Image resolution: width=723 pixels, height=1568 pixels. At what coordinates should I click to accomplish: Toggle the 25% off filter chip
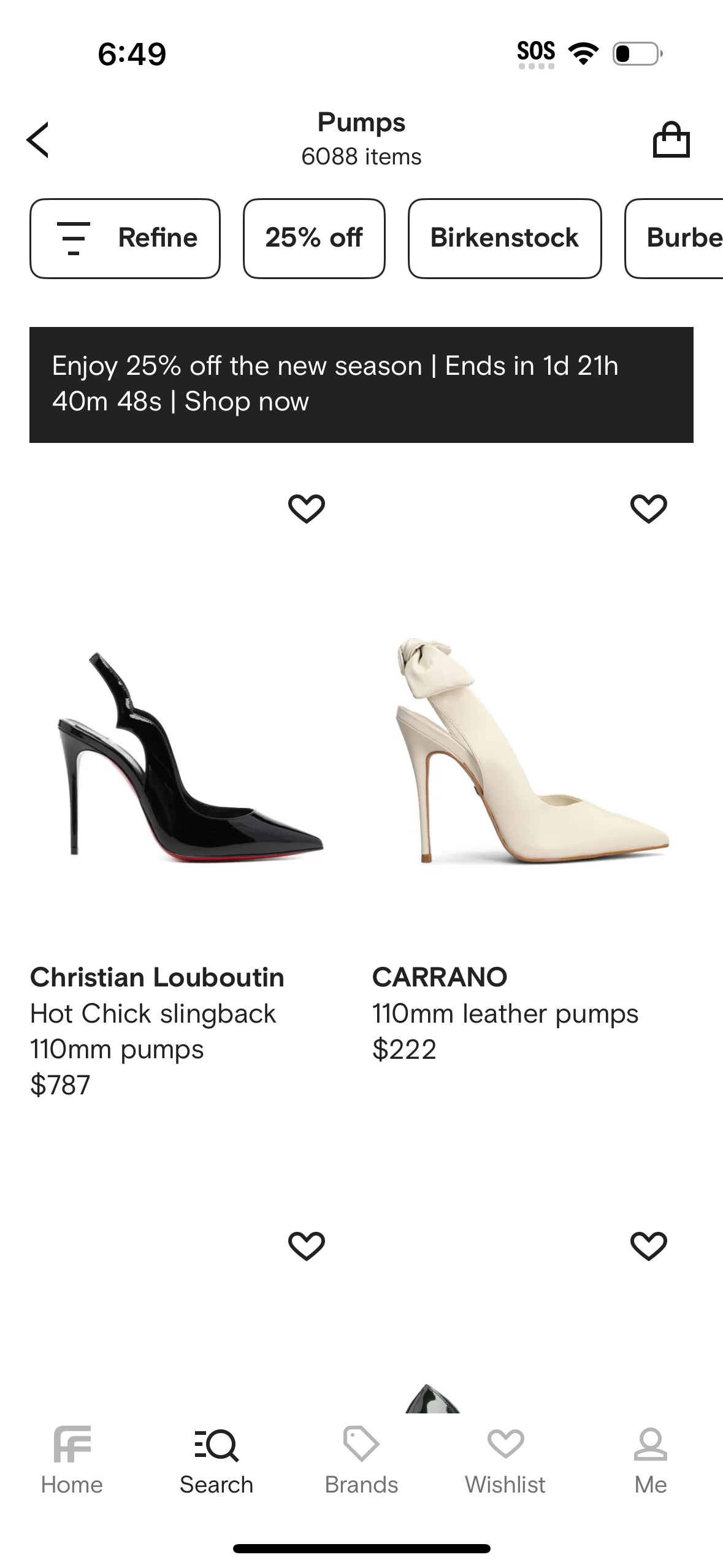(x=314, y=238)
